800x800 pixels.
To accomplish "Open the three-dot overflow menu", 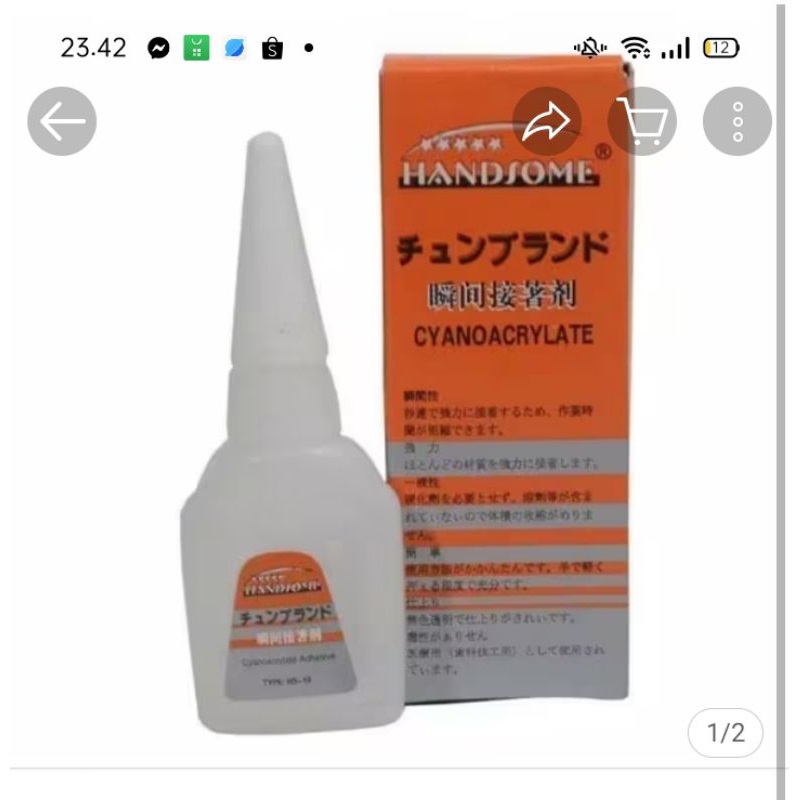I will [x=738, y=122].
